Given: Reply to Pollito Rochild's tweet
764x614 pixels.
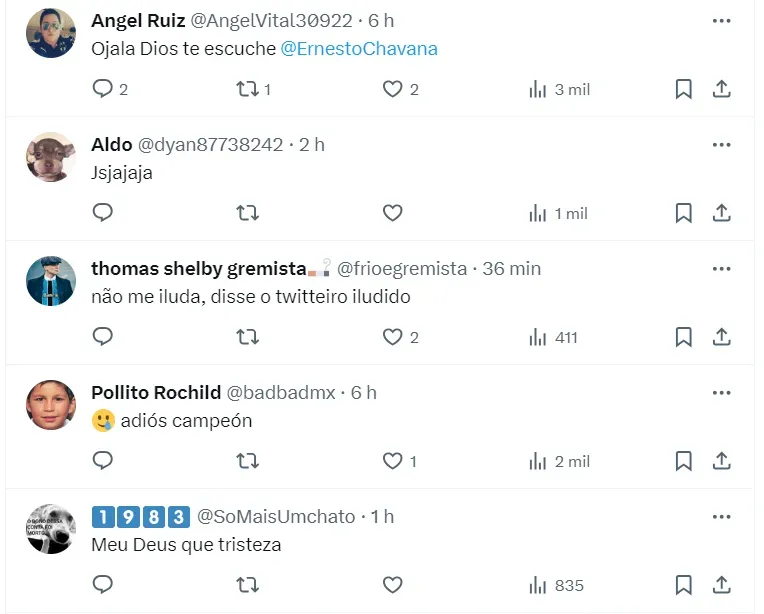Looking at the screenshot, I should click(103, 461).
